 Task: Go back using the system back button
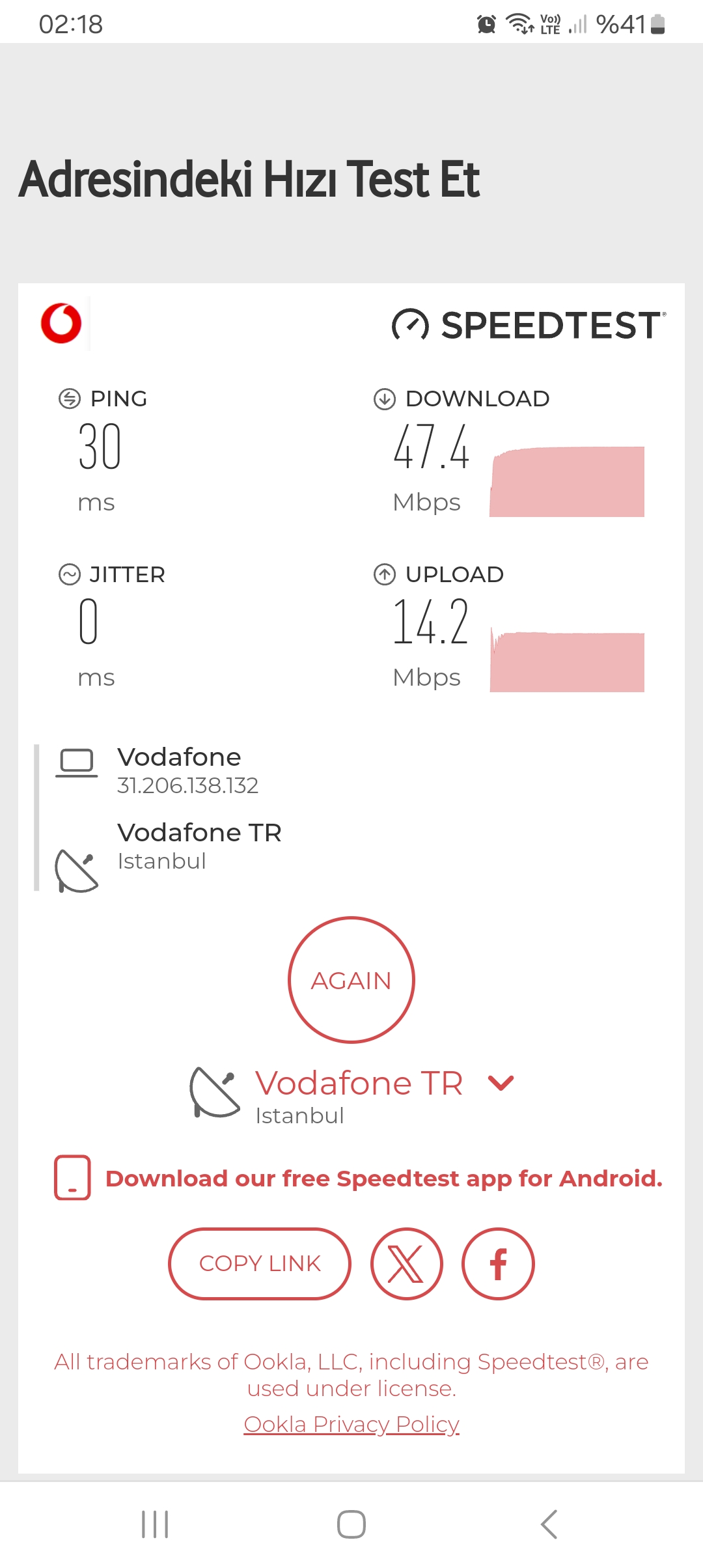click(x=549, y=1524)
